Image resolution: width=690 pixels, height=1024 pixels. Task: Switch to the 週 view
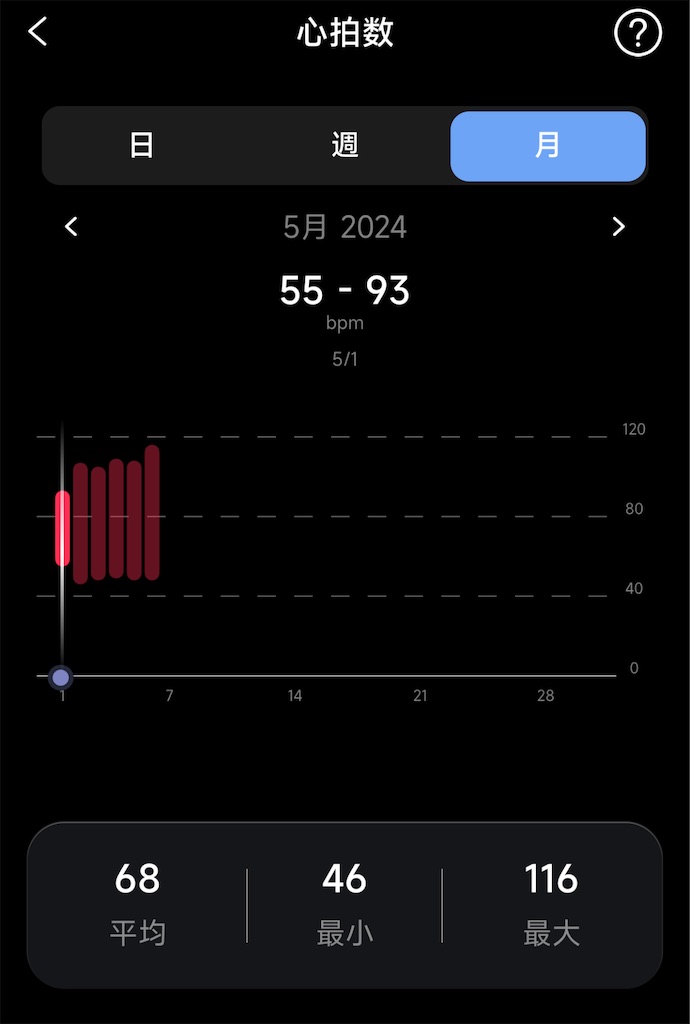[x=345, y=146]
